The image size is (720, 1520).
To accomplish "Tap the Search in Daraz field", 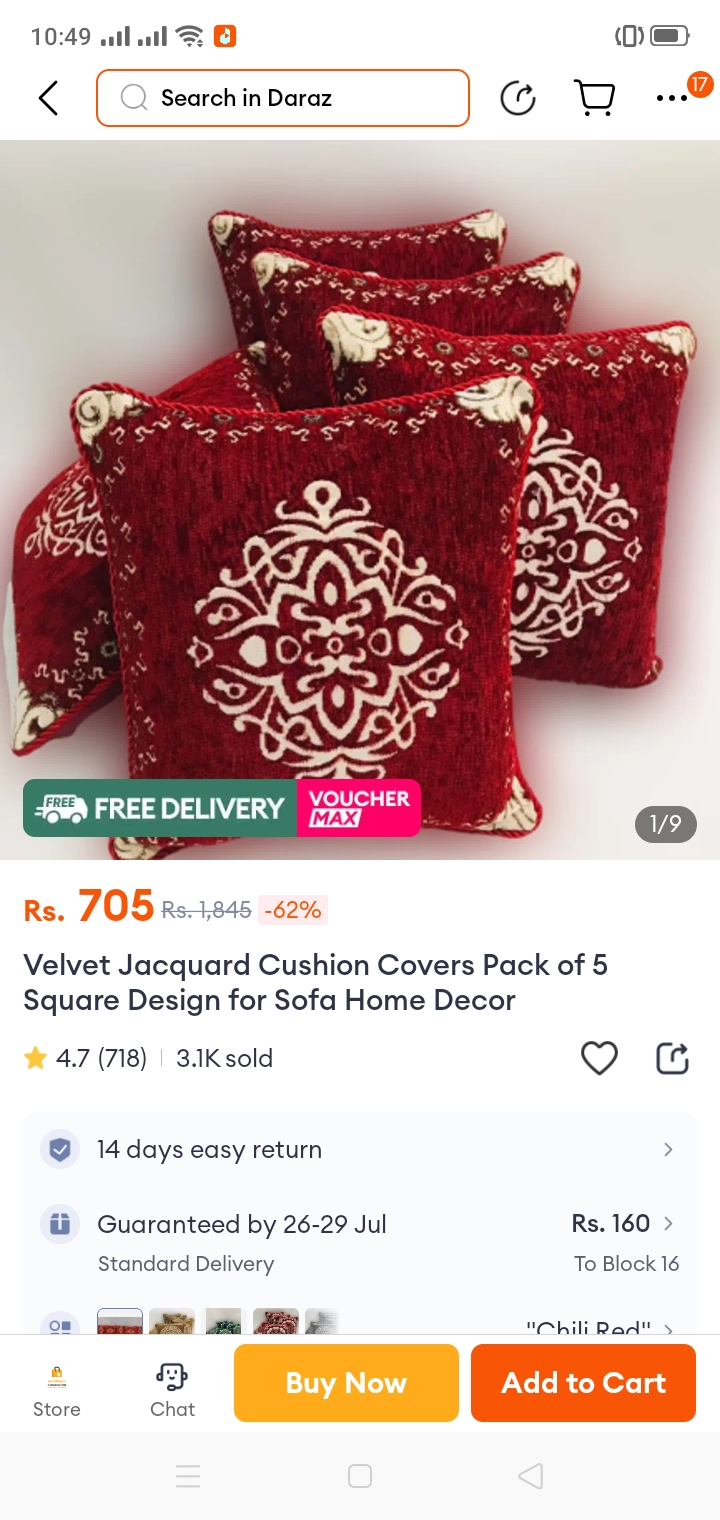I will [x=283, y=98].
